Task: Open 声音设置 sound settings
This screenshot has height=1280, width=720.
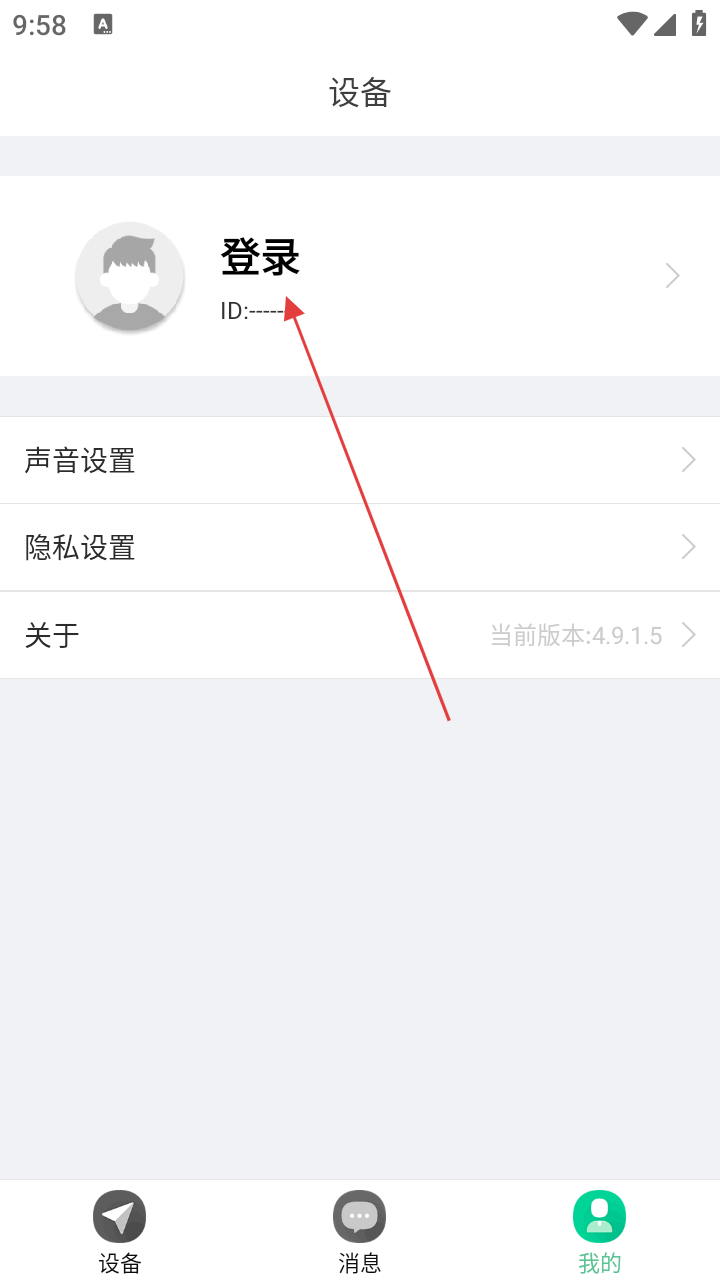Action: click(360, 460)
